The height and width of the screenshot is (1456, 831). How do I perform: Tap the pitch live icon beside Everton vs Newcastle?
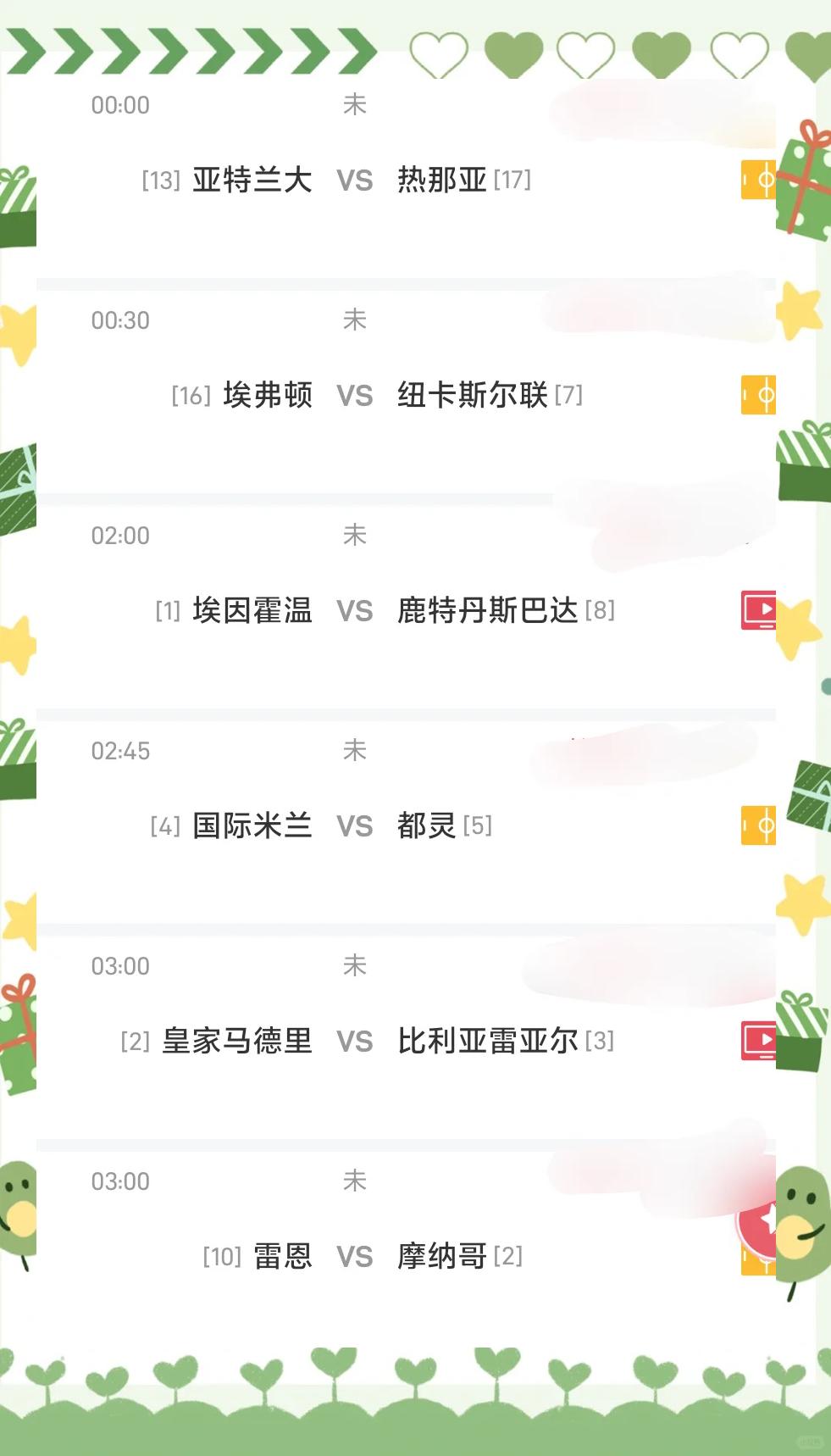[x=758, y=395]
